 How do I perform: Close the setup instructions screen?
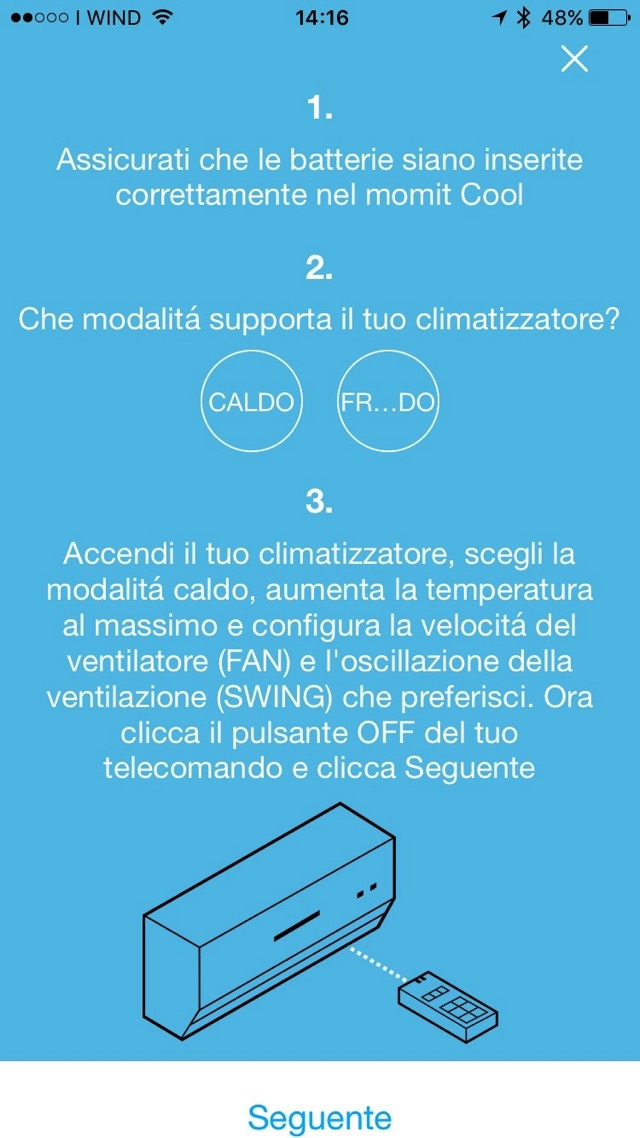click(x=574, y=59)
